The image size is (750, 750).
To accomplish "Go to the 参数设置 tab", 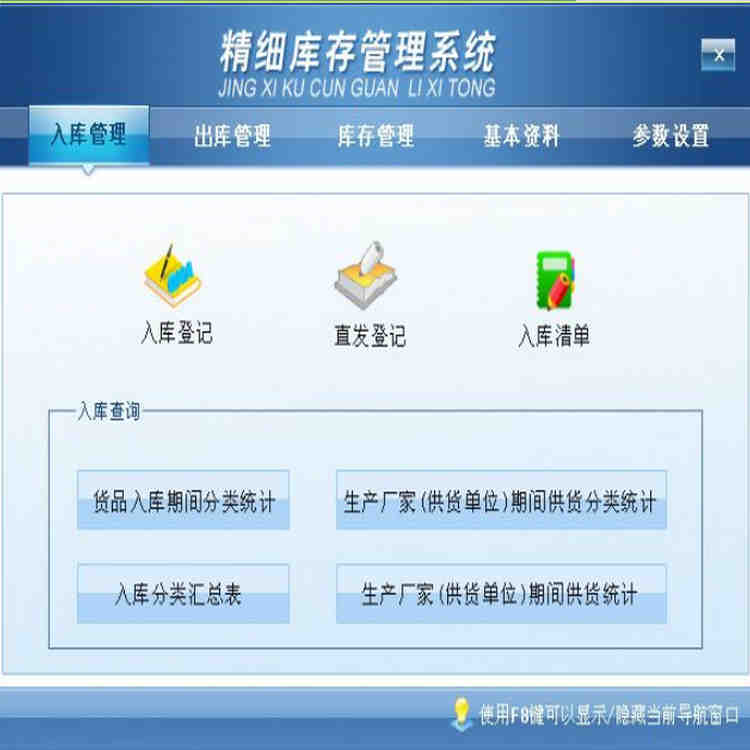I will click(x=670, y=136).
